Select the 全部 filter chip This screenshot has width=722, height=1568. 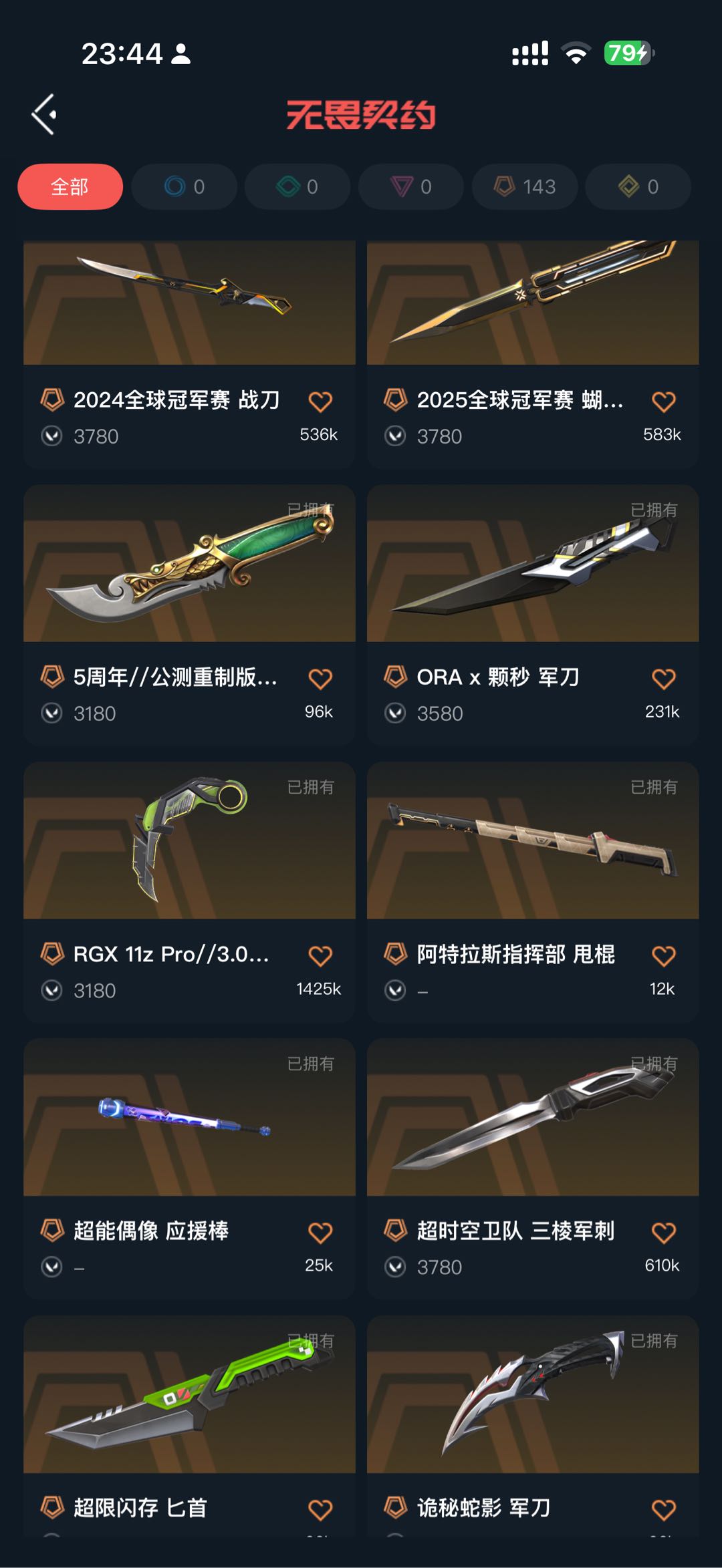click(x=70, y=186)
